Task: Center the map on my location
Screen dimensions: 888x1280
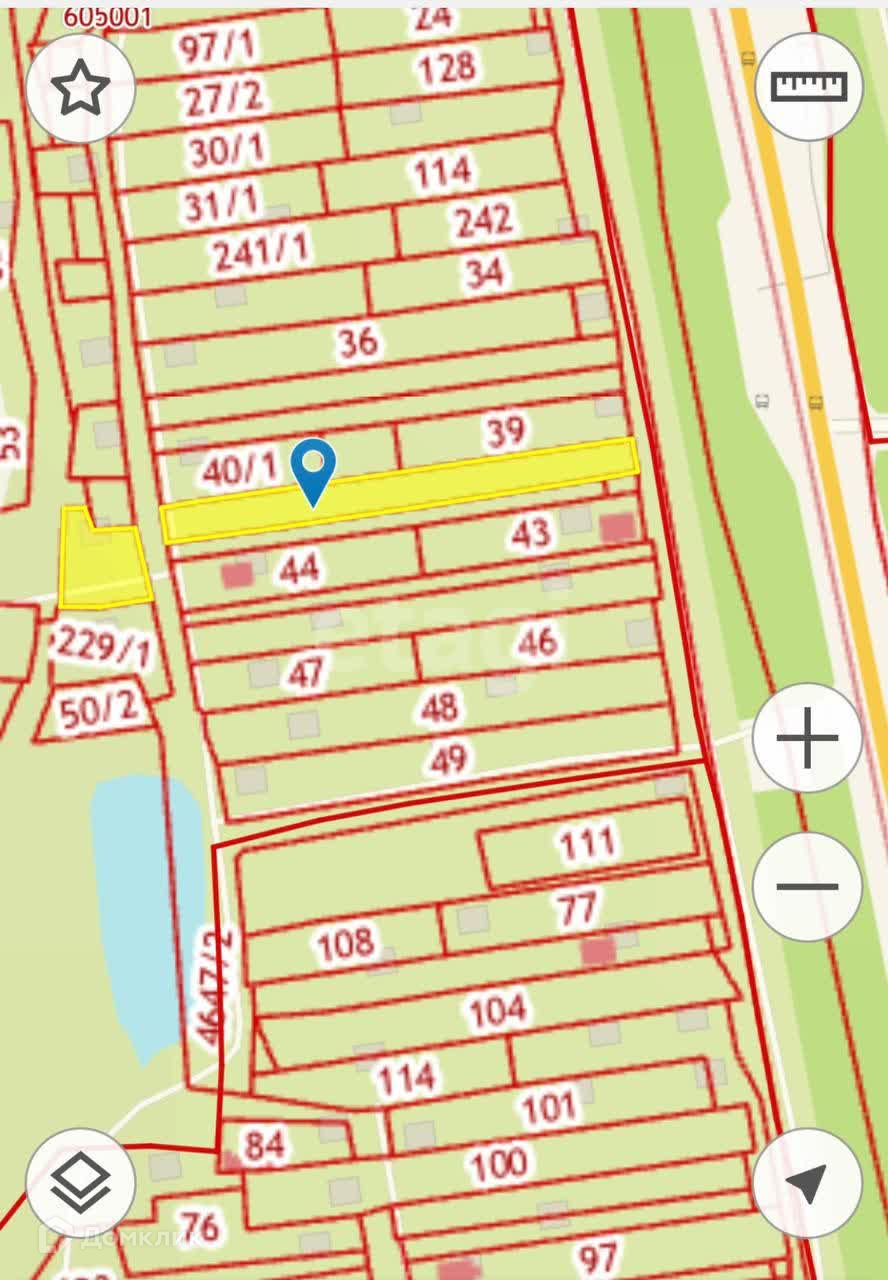Action: point(807,1183)
